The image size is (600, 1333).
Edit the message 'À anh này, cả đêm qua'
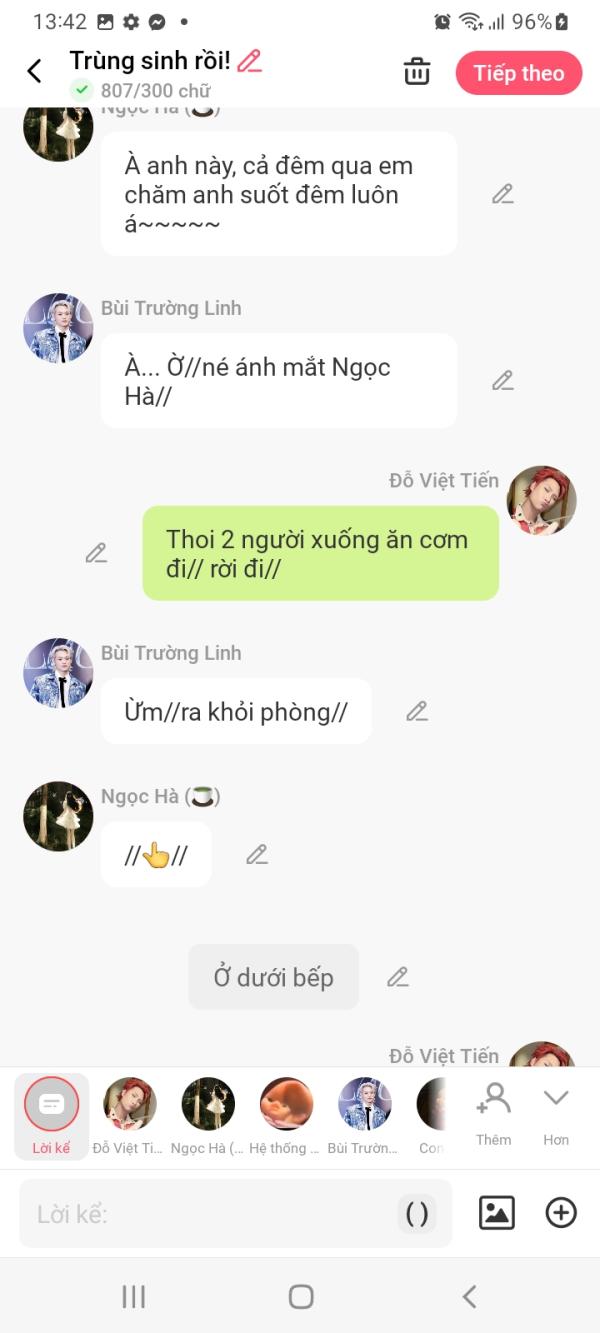coord(502,194)
